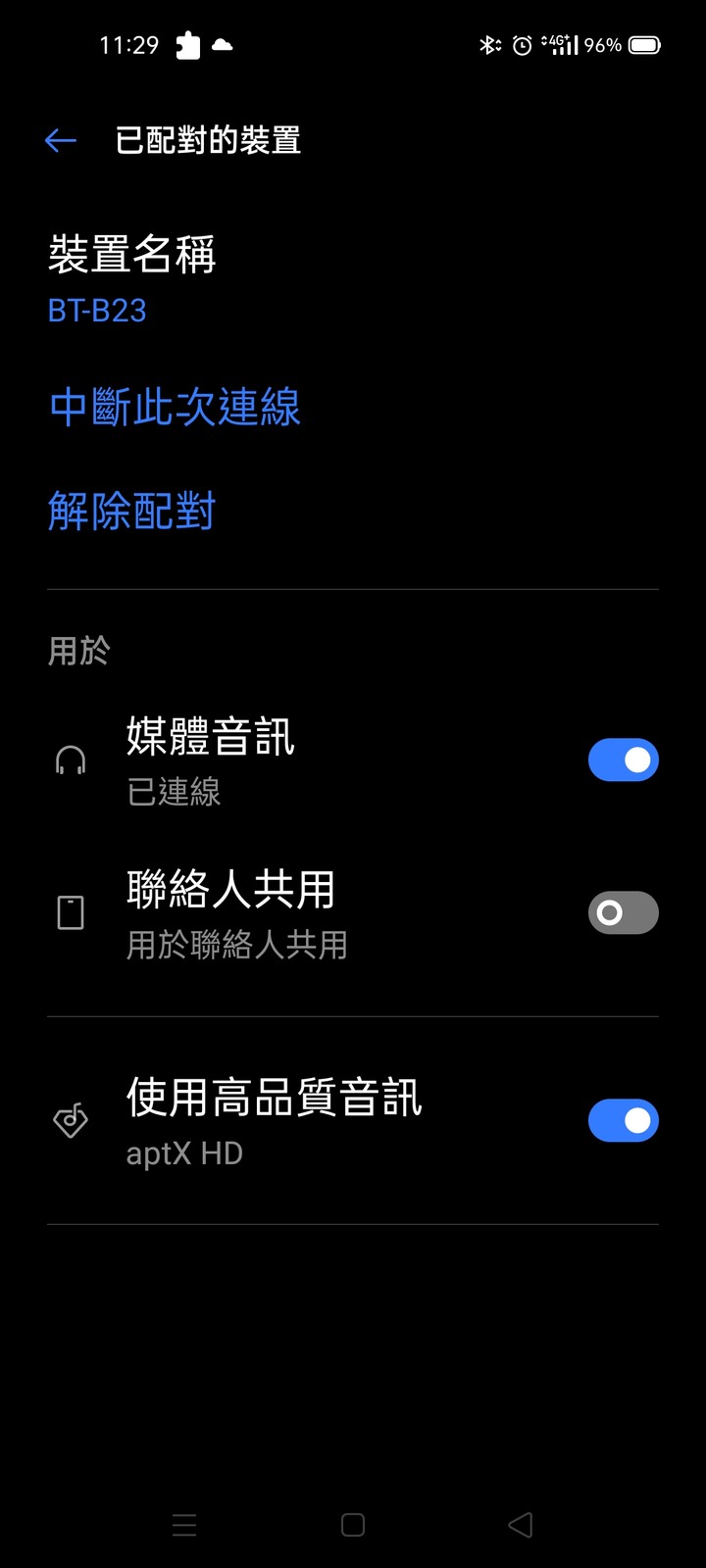Tap 中斷此次連線 to disconnect

175,407
